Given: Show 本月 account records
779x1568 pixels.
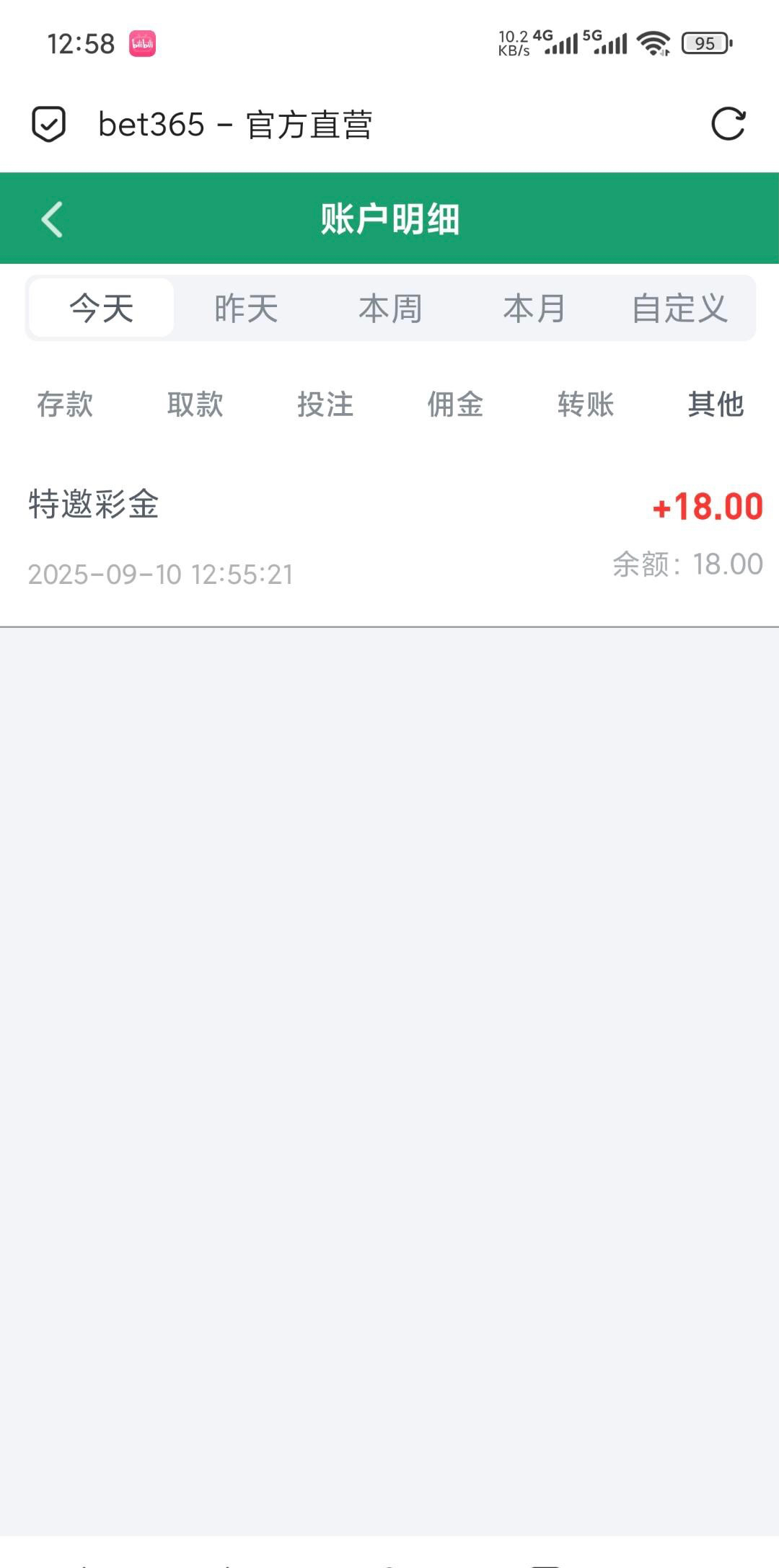Looking at the screenshot, I should point(534,309).
